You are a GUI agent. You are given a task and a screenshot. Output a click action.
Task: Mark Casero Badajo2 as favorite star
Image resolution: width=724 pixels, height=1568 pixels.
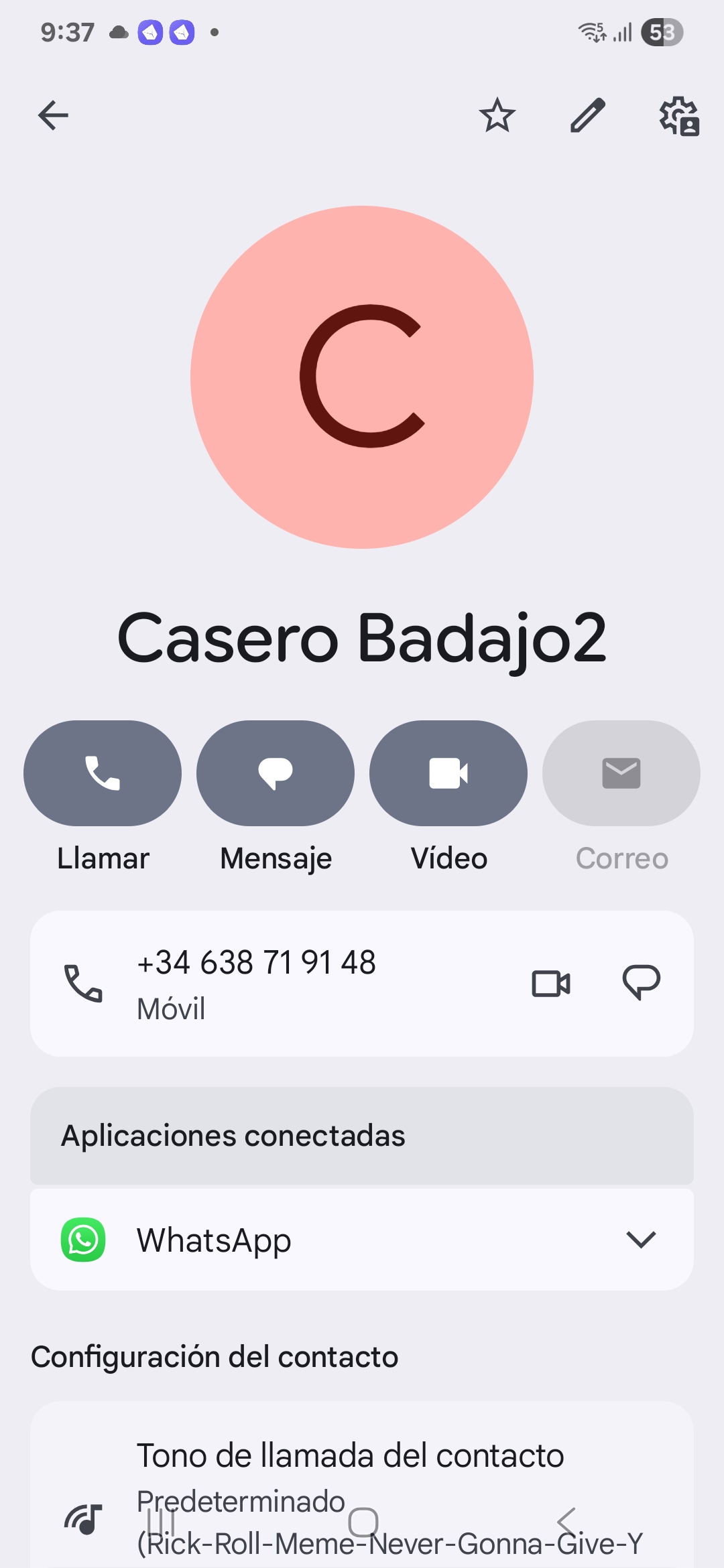497,115
